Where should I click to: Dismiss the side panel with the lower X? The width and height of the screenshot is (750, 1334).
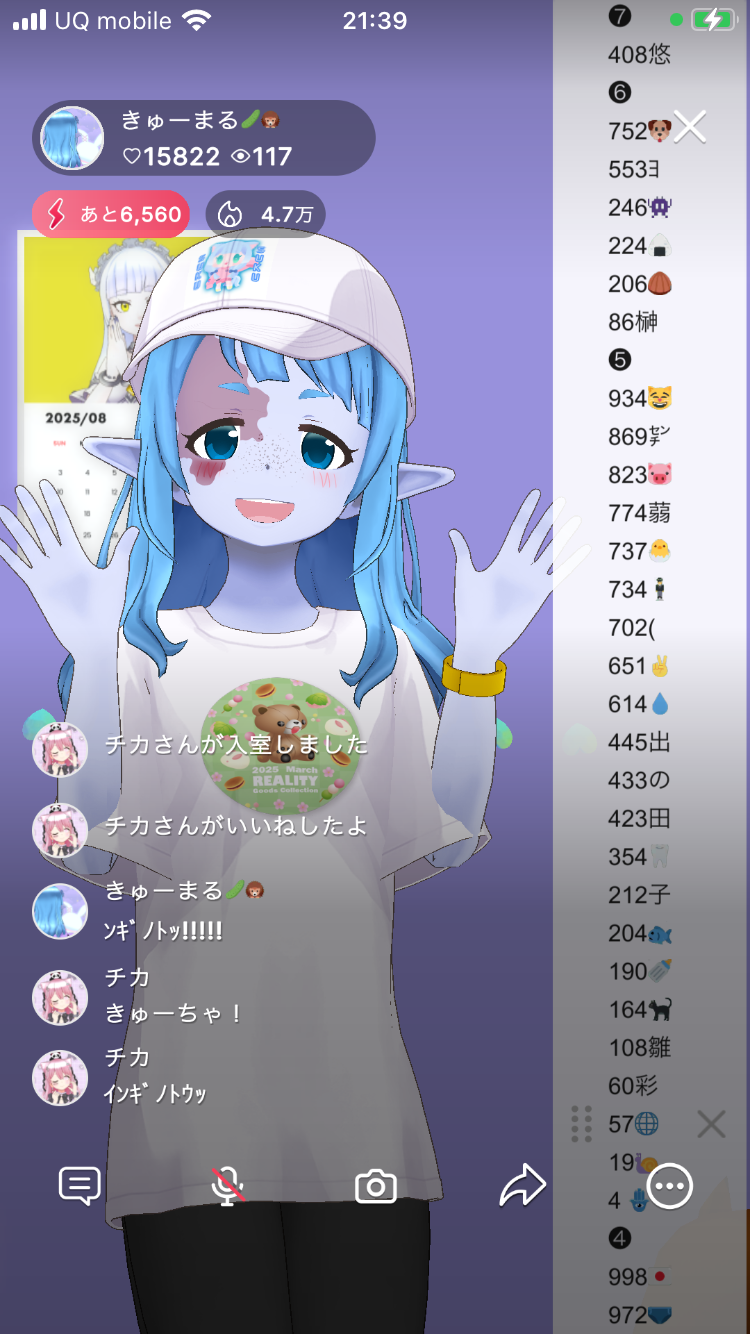(711, 1124)
